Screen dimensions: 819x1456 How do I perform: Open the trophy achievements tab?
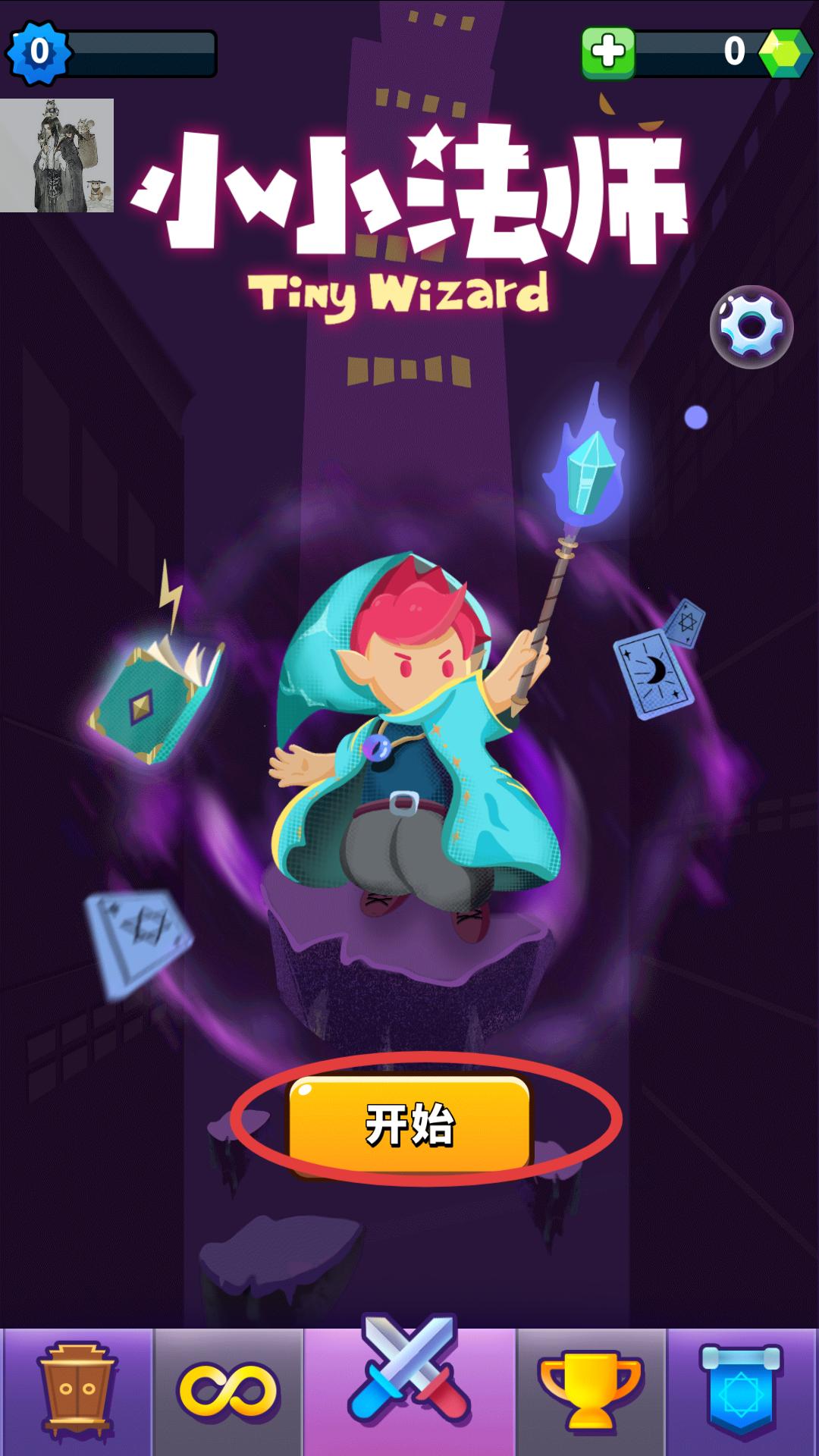coord(591,1392)
